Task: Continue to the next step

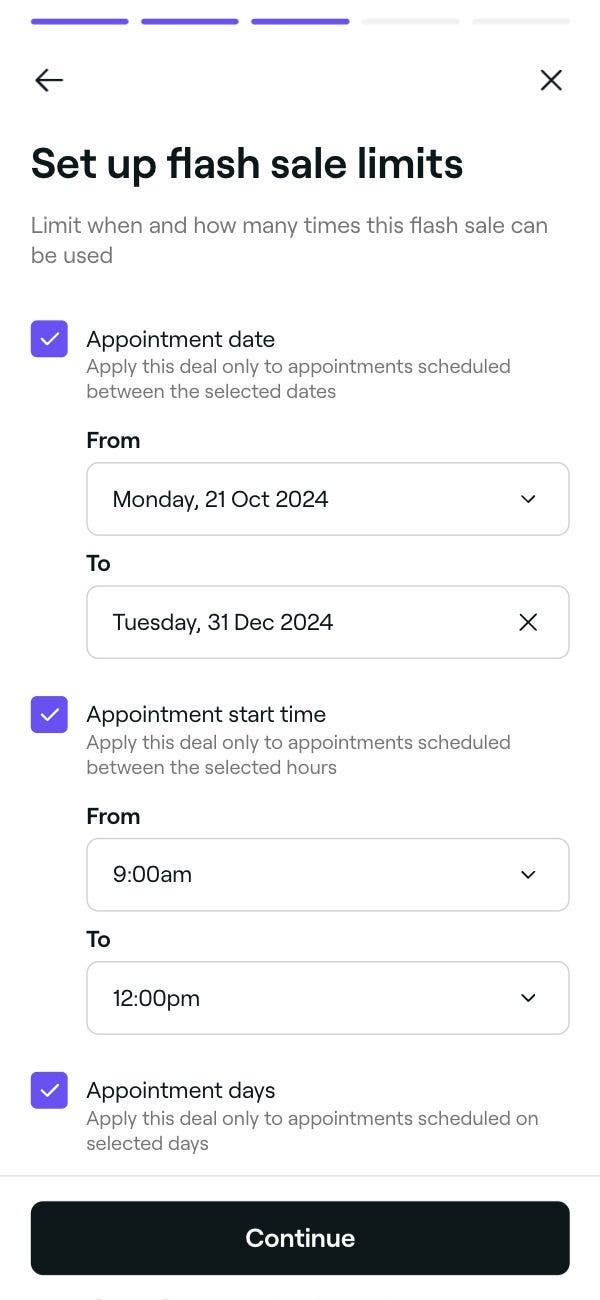Action: coord(300,1238)
